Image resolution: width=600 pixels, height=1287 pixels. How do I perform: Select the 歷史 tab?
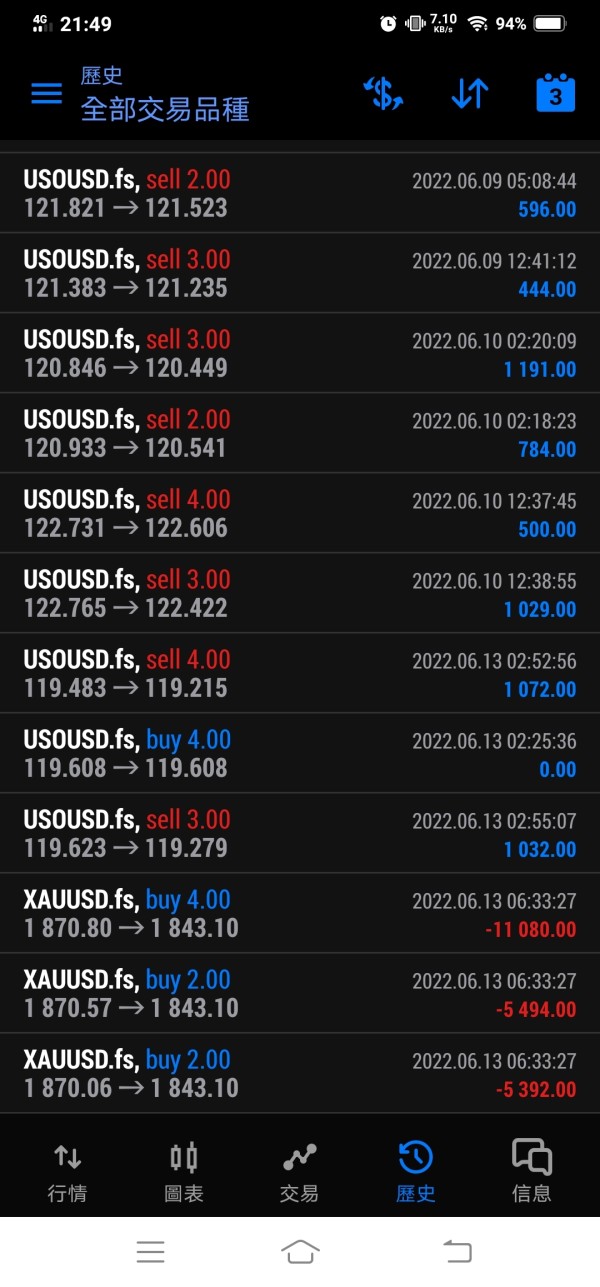click(x=415, y=1172)
